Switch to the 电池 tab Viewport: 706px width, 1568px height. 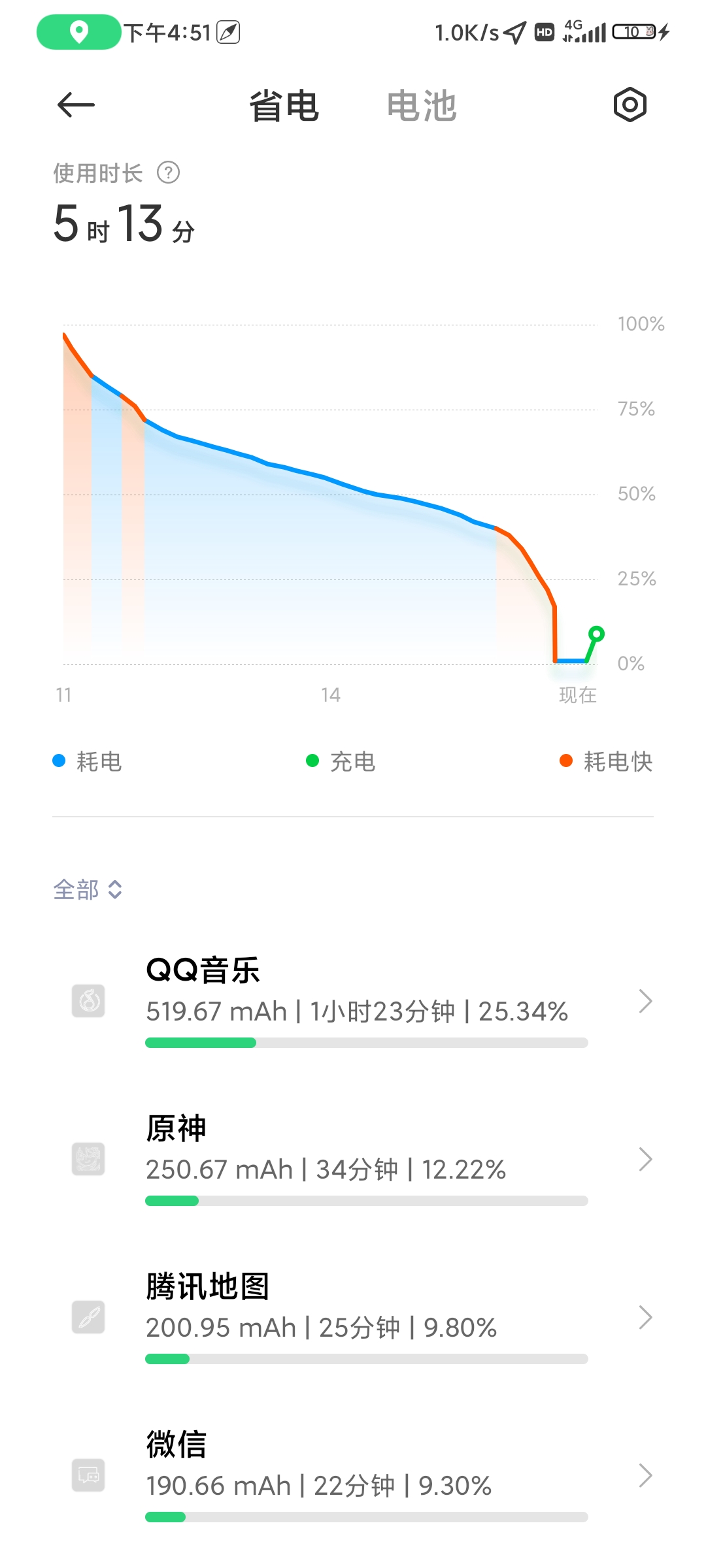click(421, 106)
